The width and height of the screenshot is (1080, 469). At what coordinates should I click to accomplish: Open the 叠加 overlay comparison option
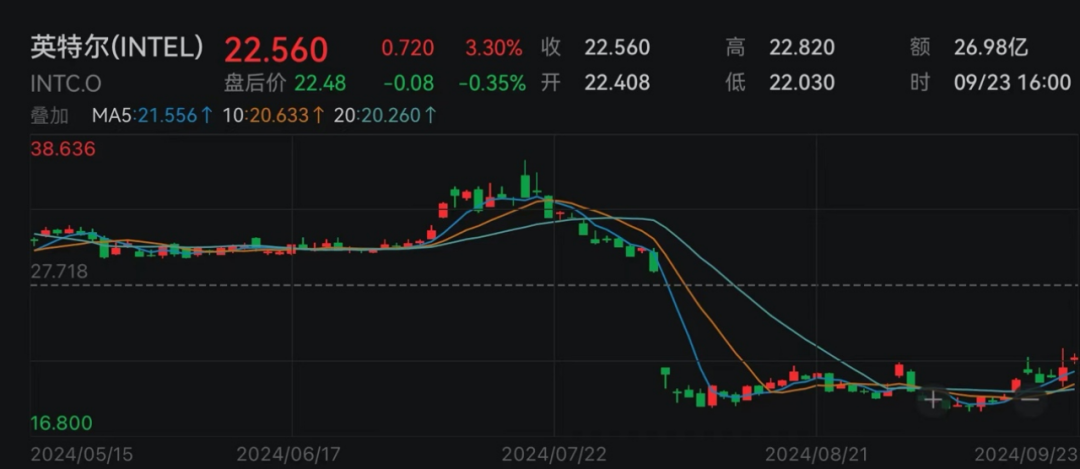coord(50,115)
